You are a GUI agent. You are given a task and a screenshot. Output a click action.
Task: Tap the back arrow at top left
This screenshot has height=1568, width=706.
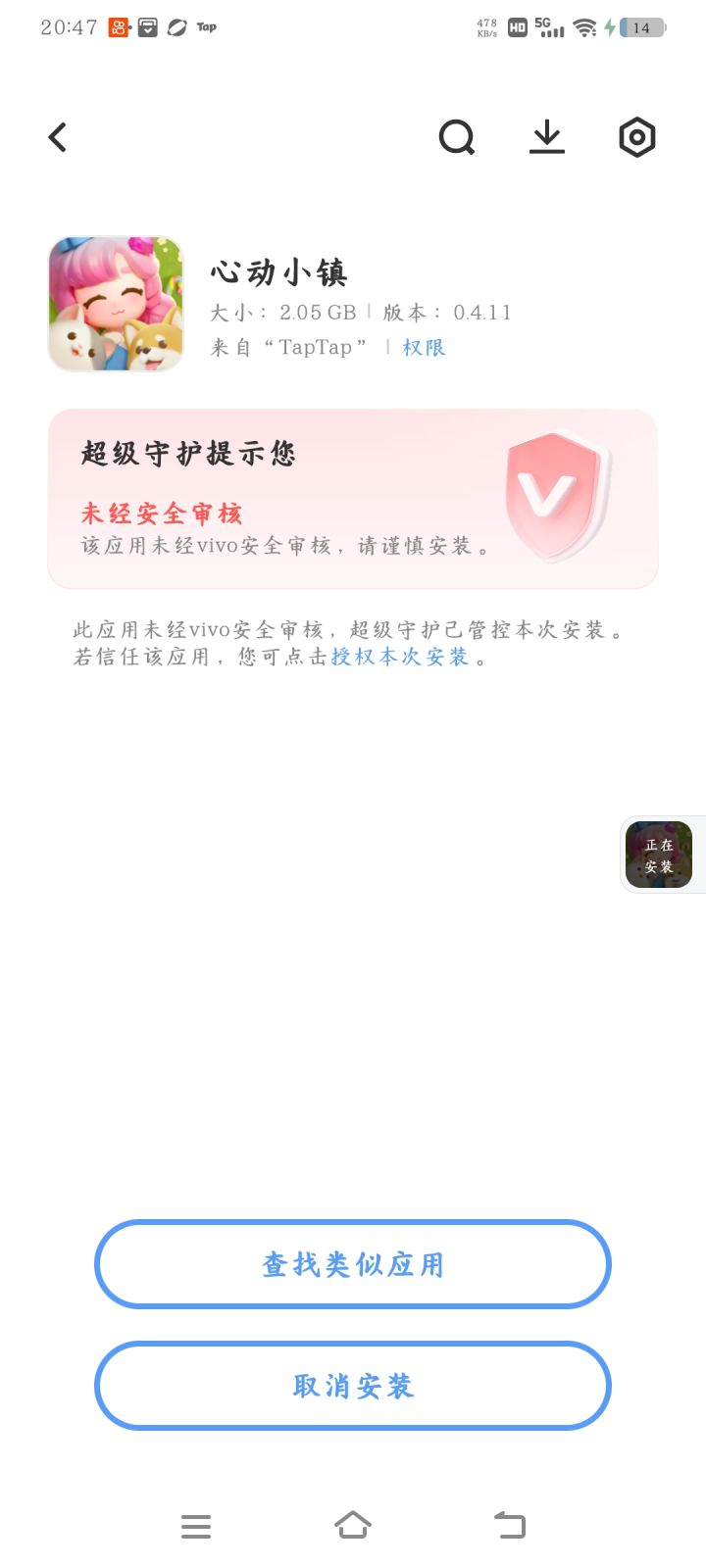click(x=57, y=137)
